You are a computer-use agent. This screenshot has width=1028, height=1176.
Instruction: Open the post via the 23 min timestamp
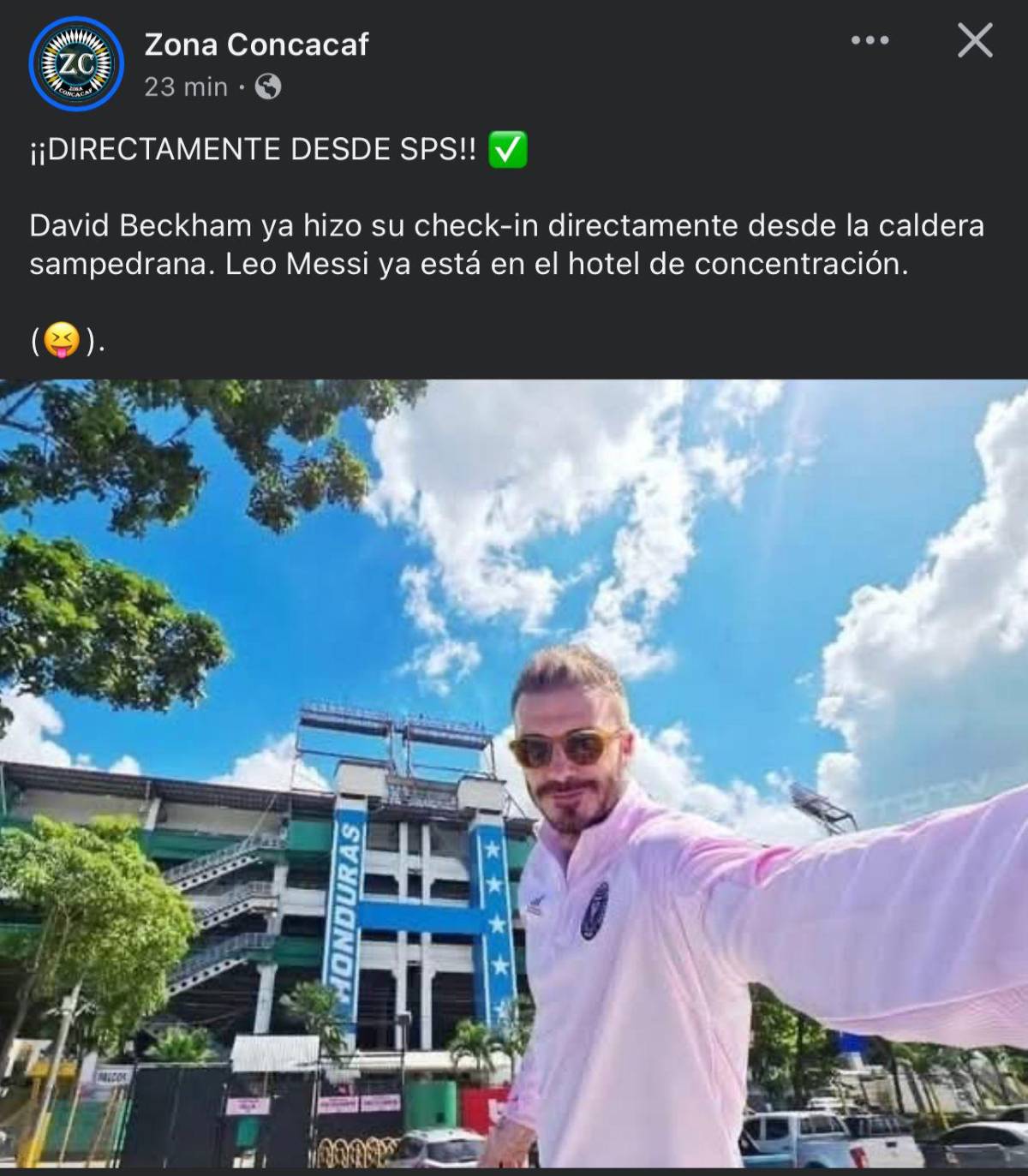pyautogui.click(x=182, y=86)
